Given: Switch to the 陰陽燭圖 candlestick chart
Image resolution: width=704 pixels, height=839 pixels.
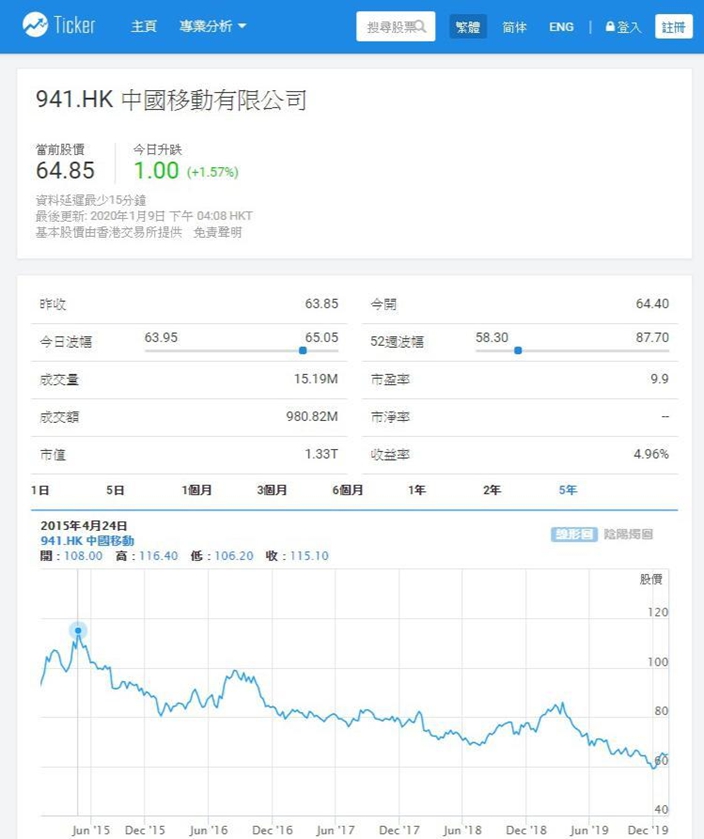Looking at the screenshot, I should point(629,534).
